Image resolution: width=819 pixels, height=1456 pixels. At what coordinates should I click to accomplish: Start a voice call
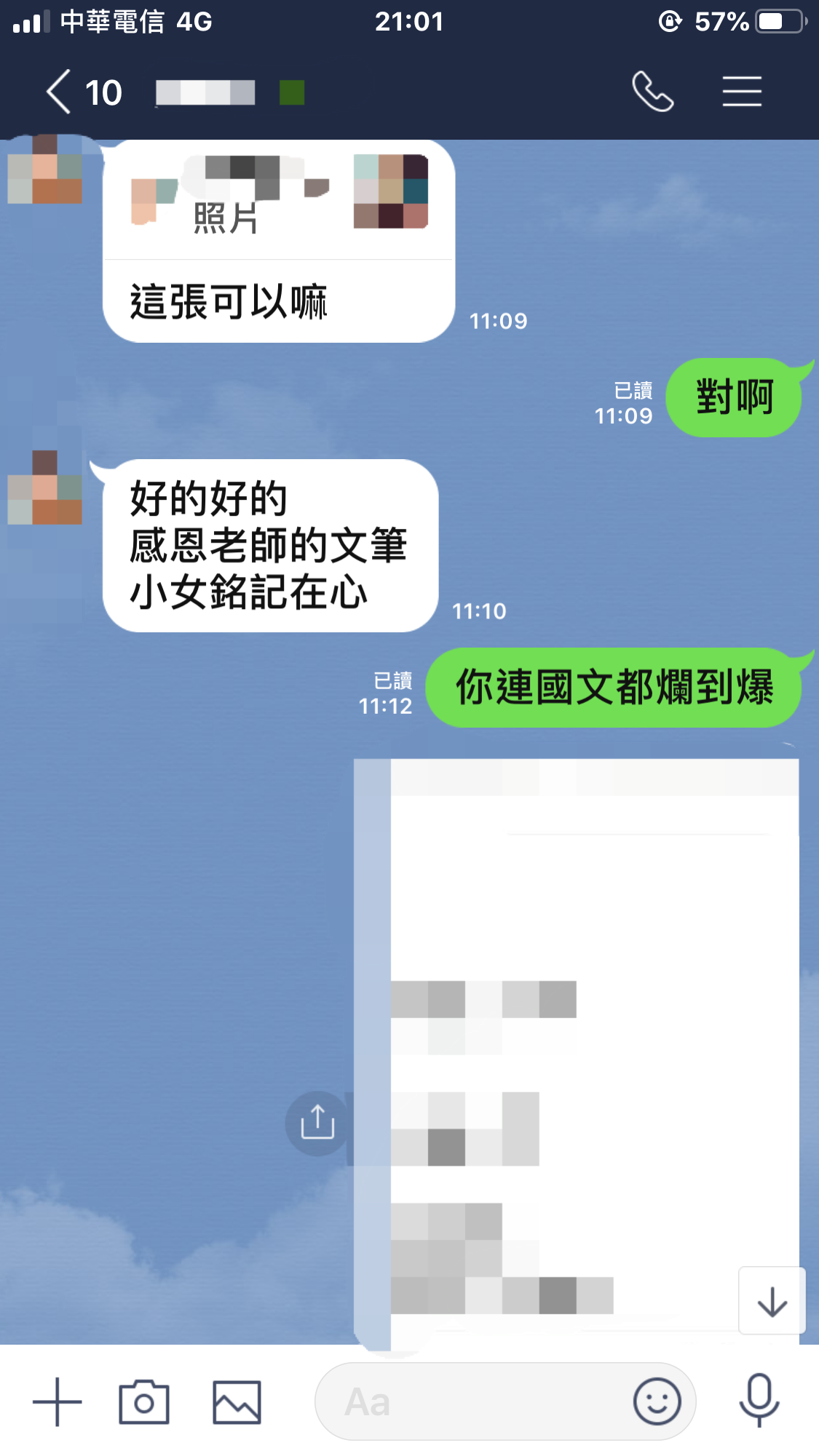pyautogui.click(x=652, y=92)
